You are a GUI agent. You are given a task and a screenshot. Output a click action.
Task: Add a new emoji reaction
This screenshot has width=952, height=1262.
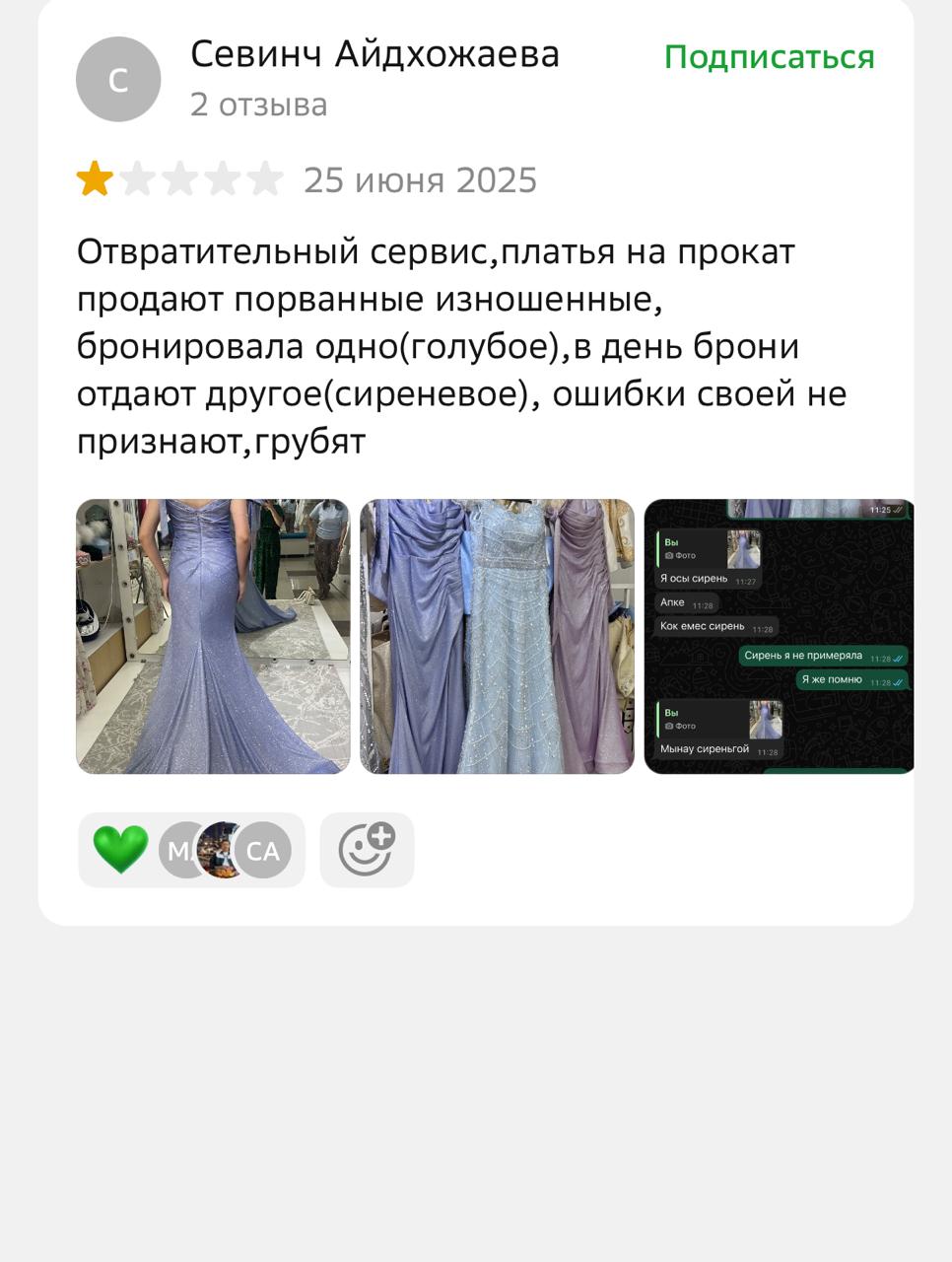367,849
